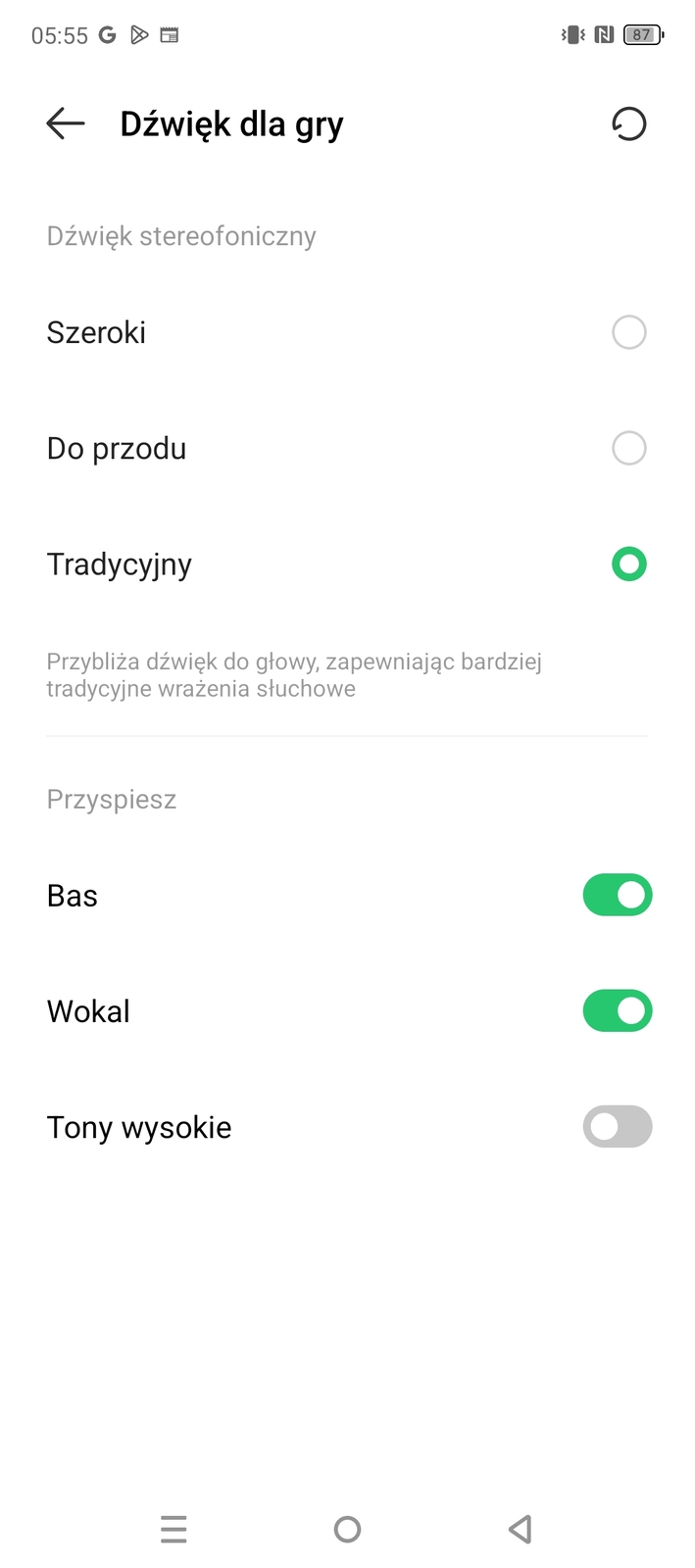This screenshot has width=695, height=1568.
Task: Open recent apps from navigation bar
Action: click(174, 1529)
